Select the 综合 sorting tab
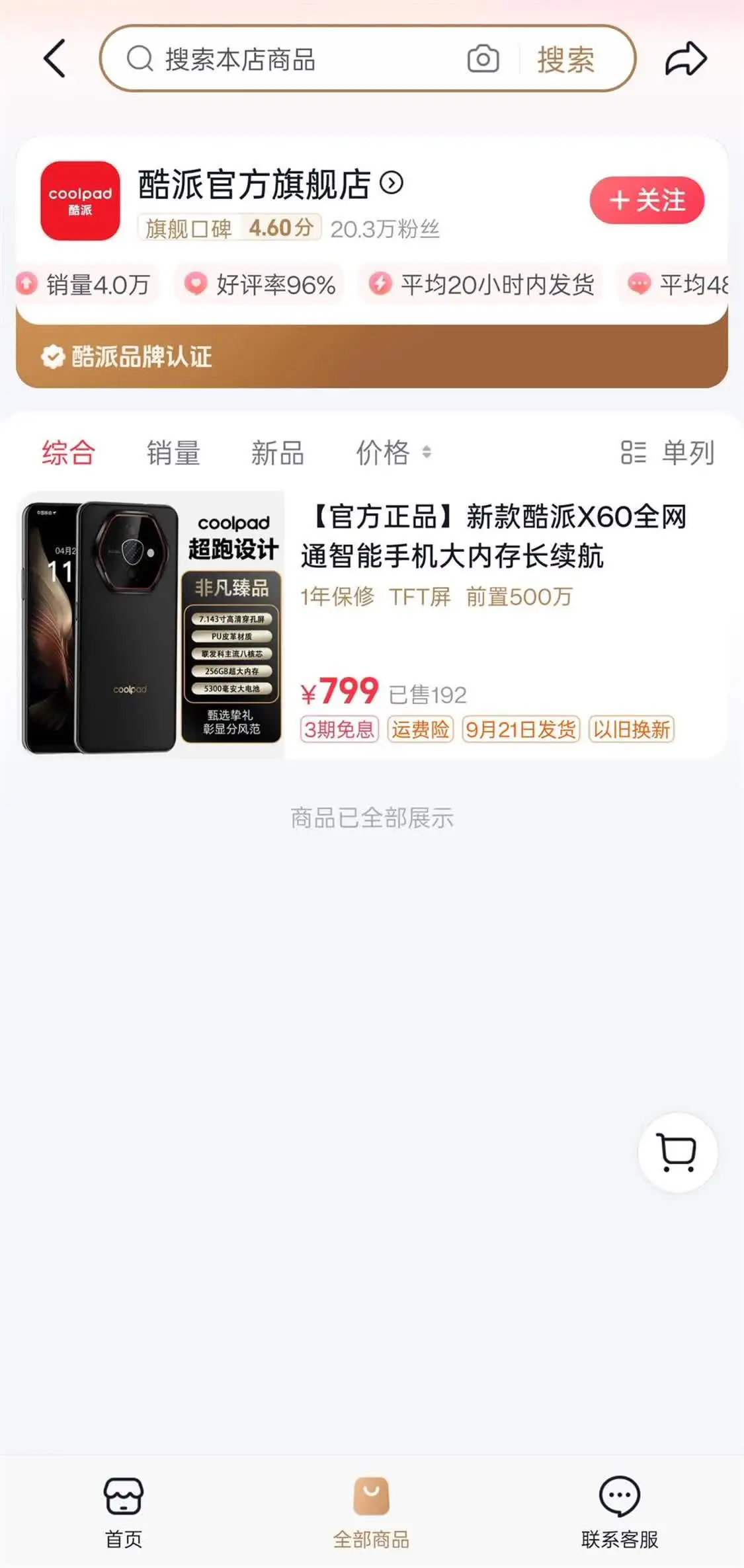This screenshot has width=744, height=1568. (68, 453)
